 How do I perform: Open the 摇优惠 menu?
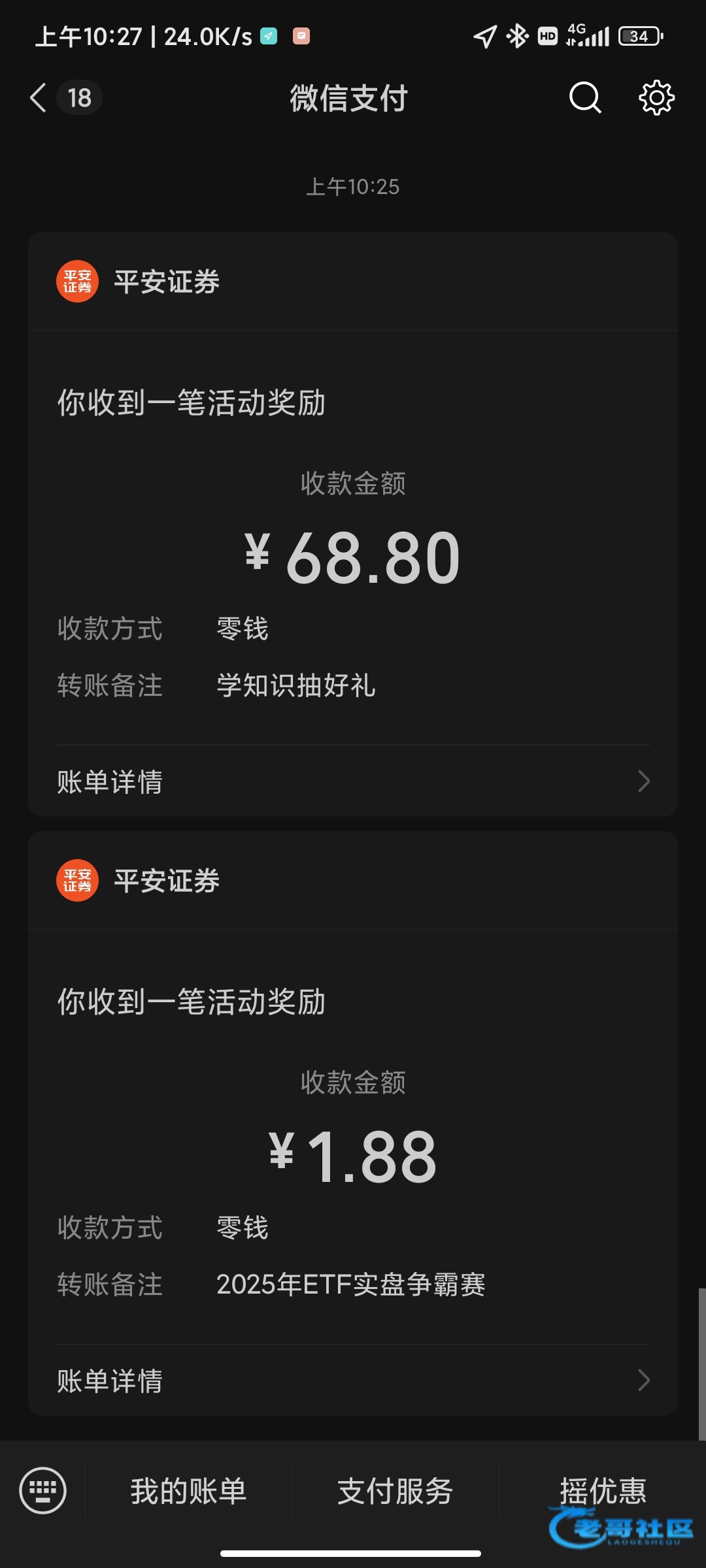point(603,1491)
